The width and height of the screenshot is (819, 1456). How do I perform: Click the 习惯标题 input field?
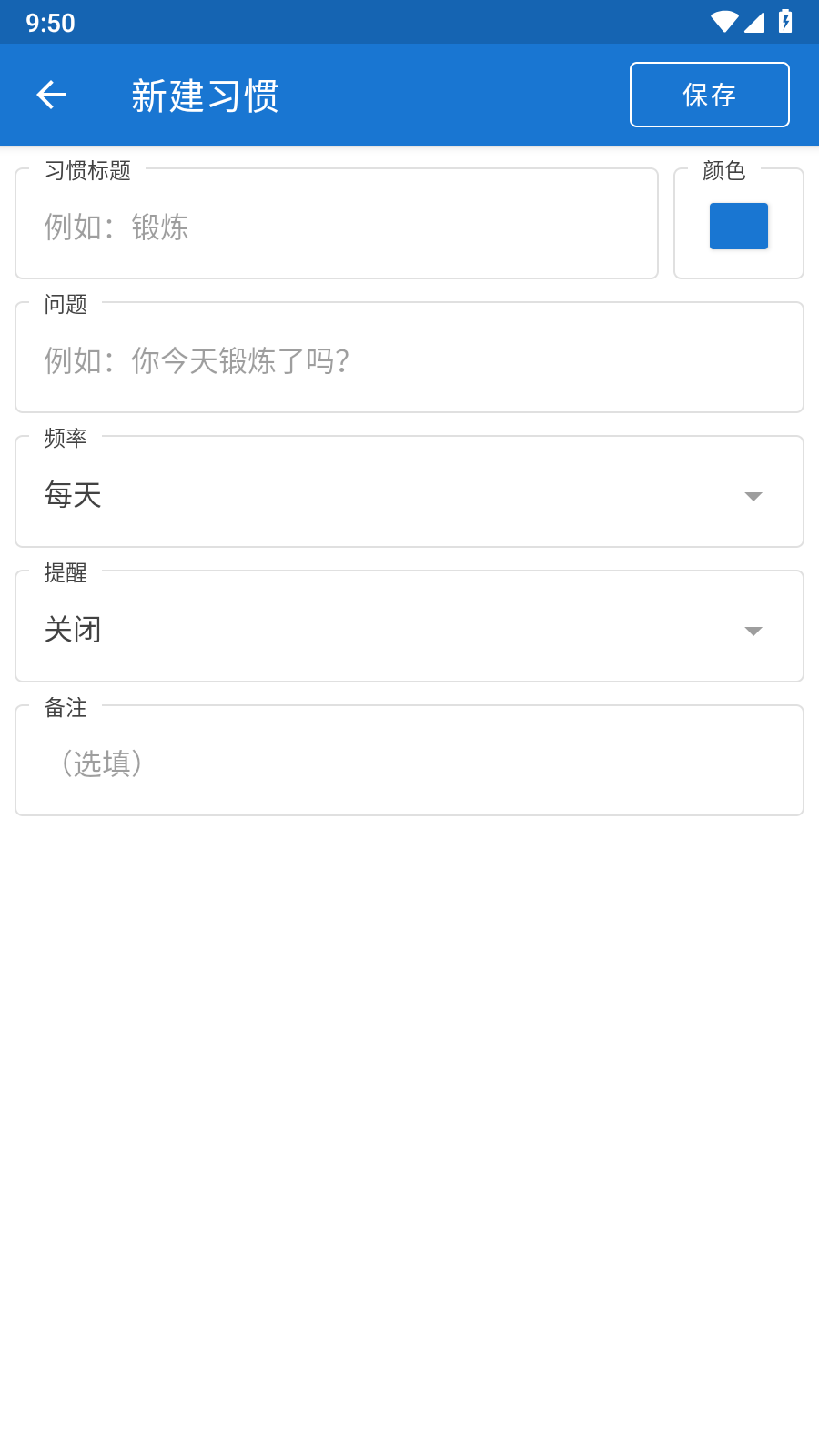(336, 226)
